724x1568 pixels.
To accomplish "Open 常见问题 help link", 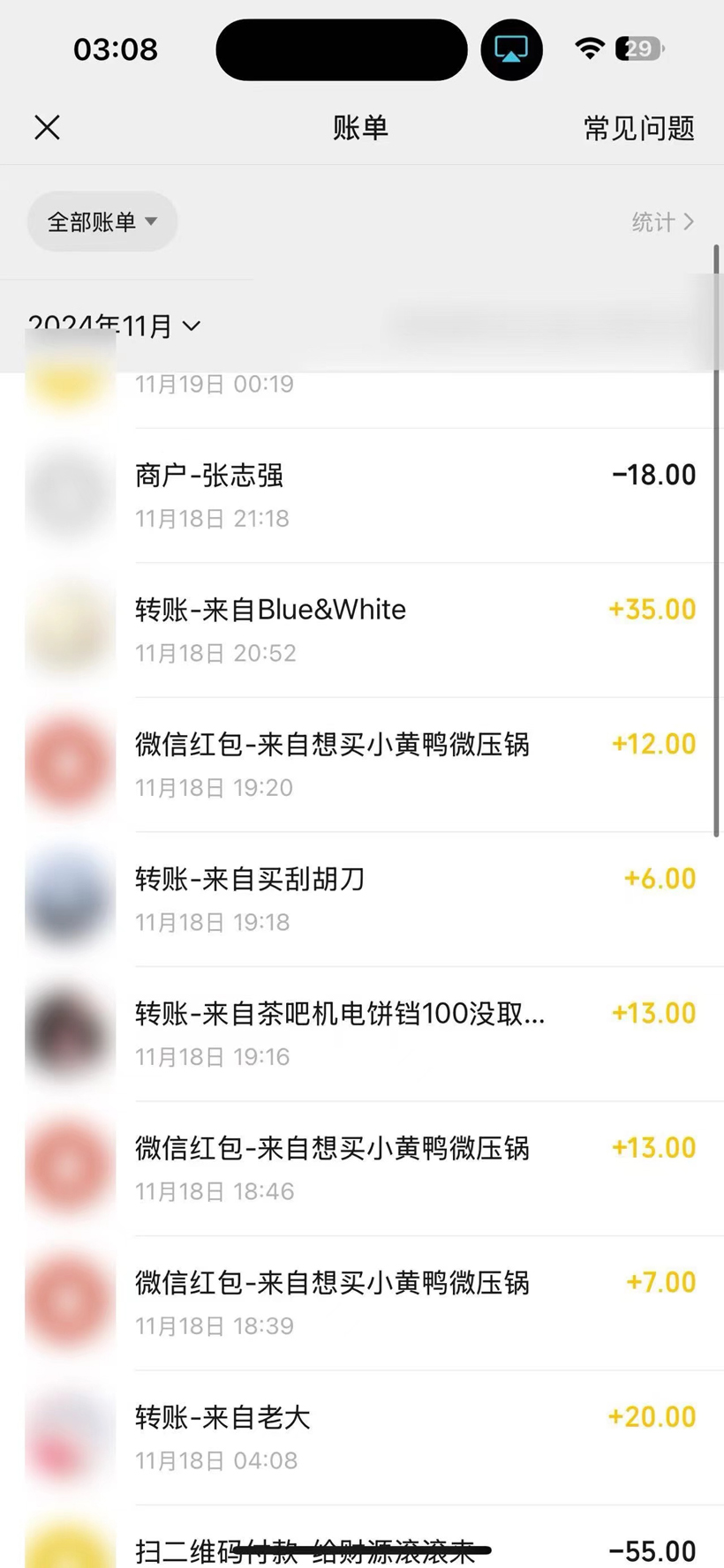I will (638, 129).
